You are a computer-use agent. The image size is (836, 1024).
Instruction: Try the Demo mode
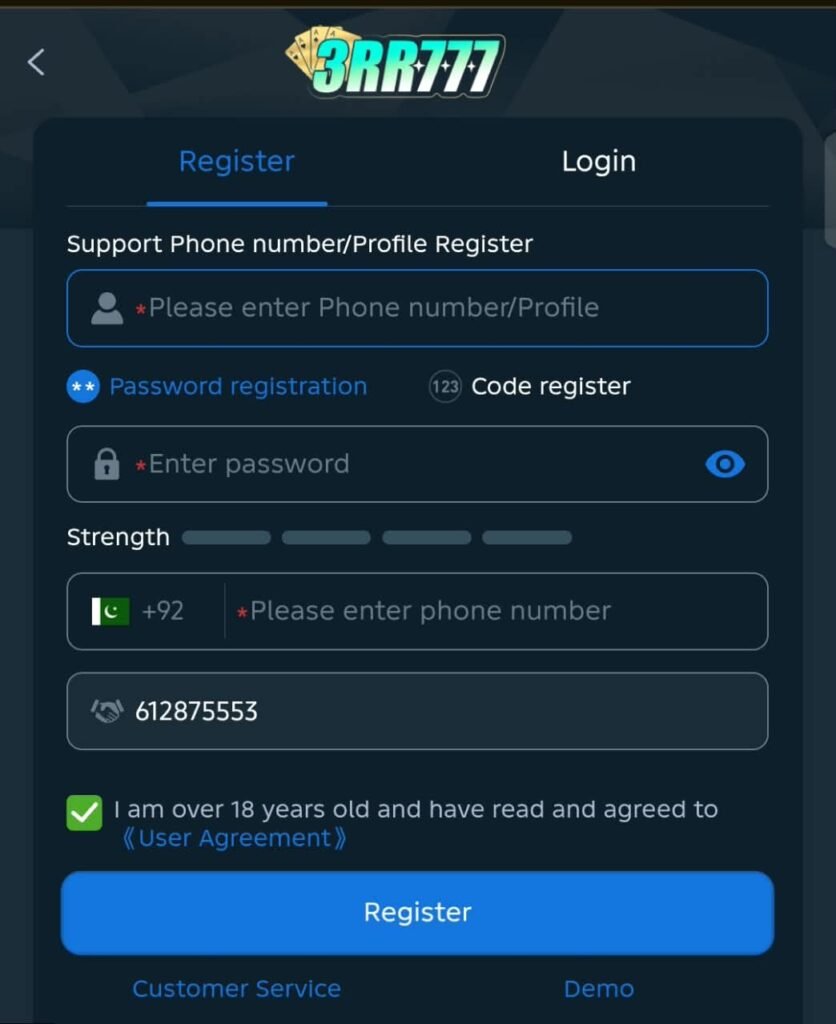point(599,989)
